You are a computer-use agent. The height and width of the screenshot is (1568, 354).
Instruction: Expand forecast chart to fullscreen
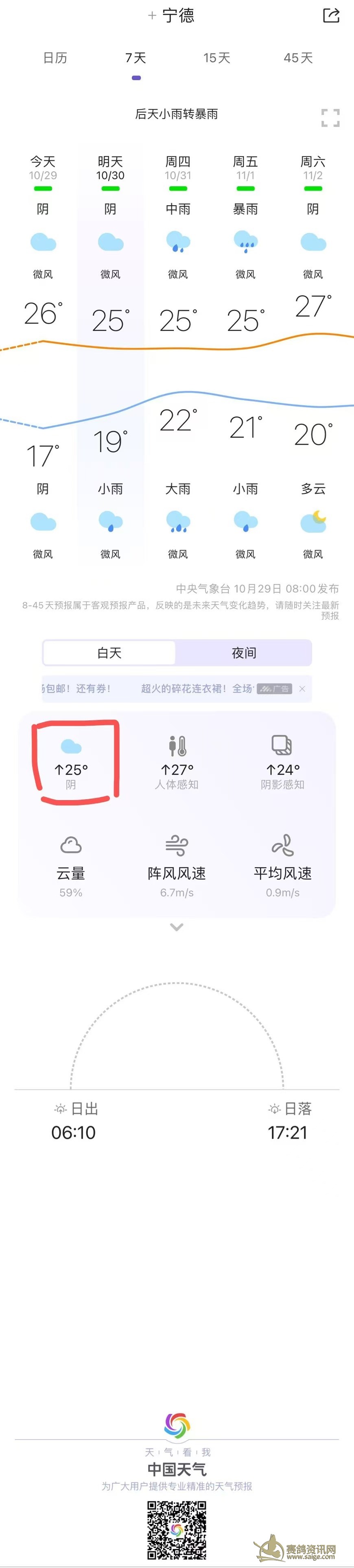tap(330, 117)
